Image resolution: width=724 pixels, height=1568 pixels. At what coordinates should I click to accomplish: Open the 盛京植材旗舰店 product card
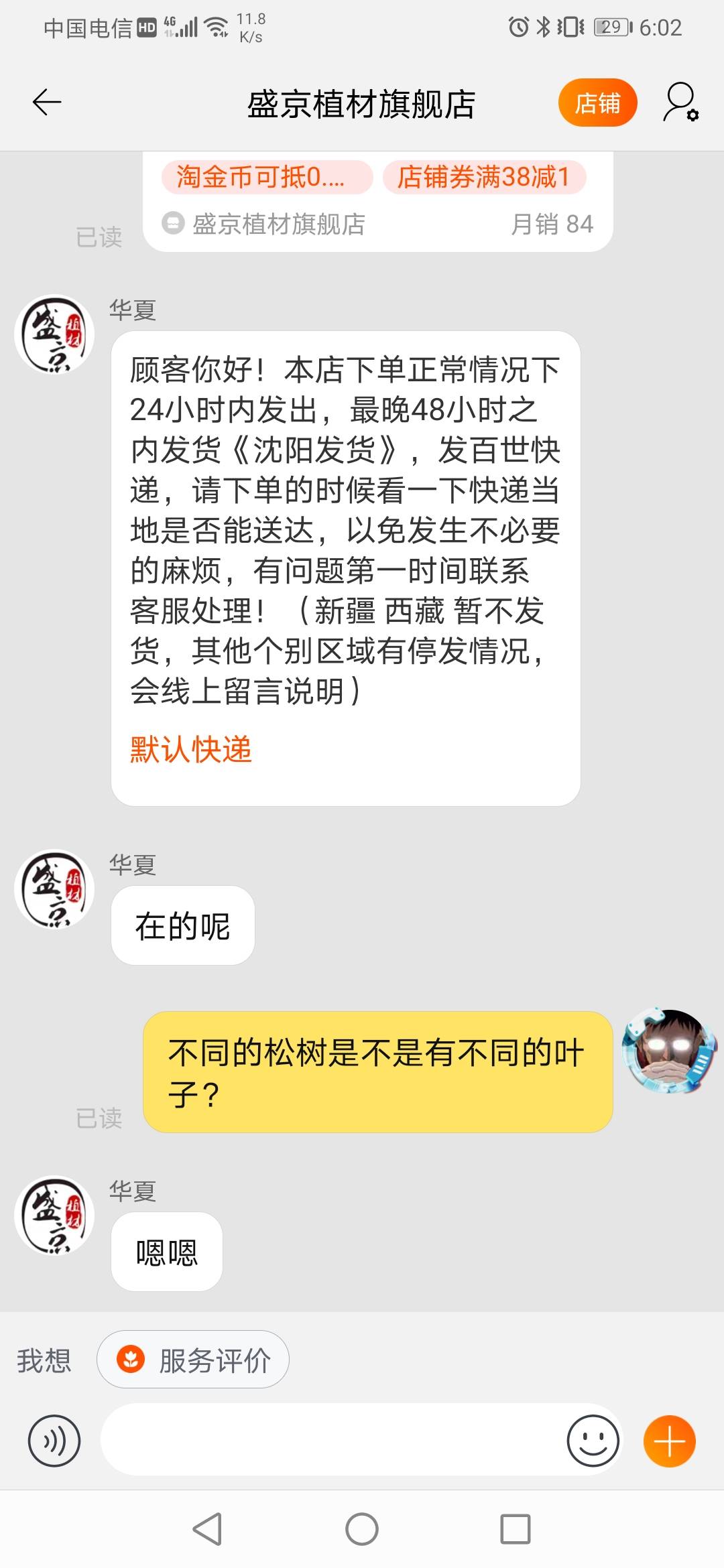(378, 202)
